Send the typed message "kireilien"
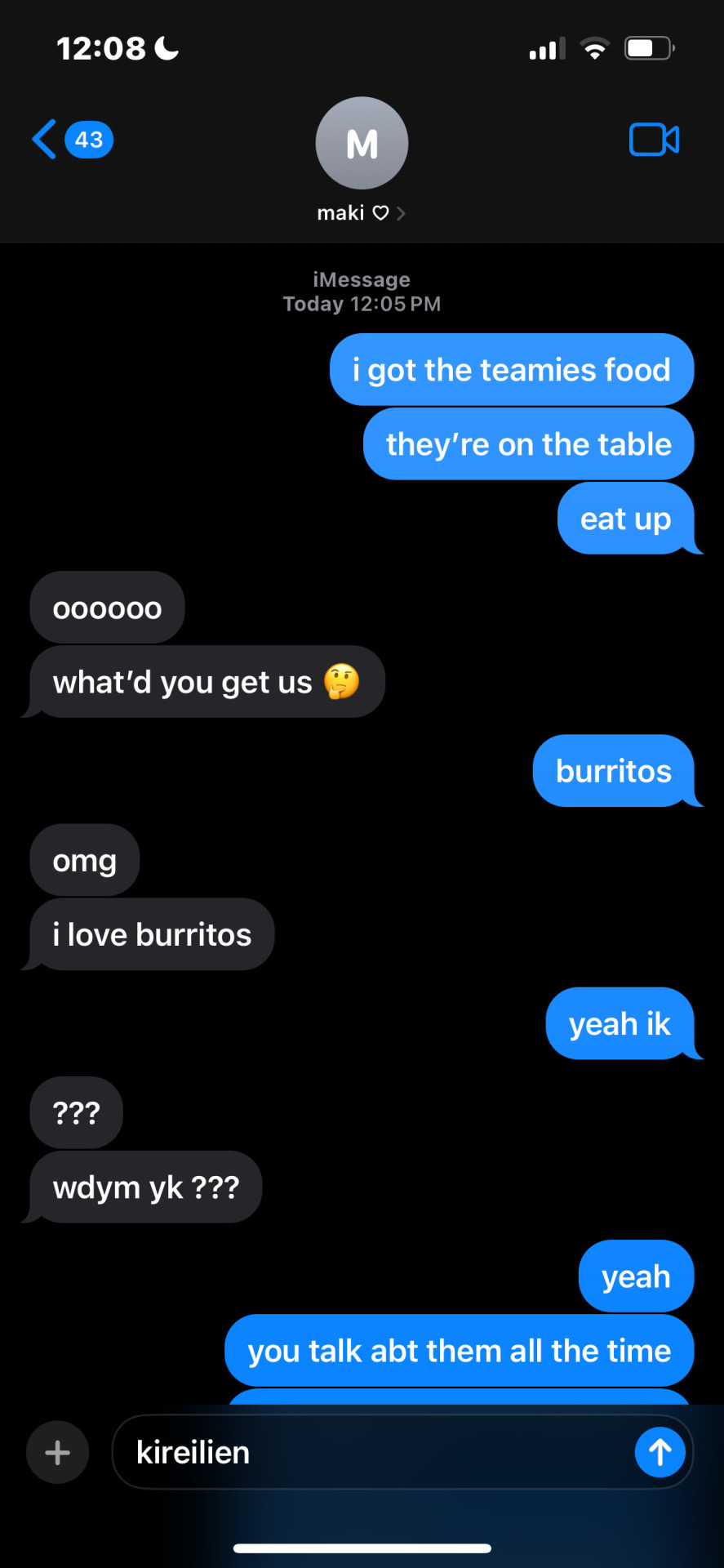Image resolution: width=724 pixels, height=1568 pixels. point(660,1452)
